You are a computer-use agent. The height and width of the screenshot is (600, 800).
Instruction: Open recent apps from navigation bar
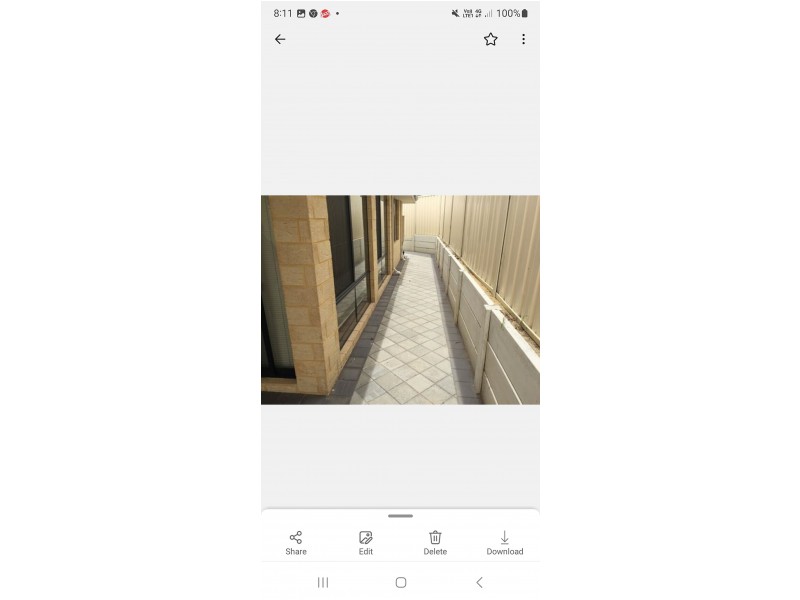point(323,582)
